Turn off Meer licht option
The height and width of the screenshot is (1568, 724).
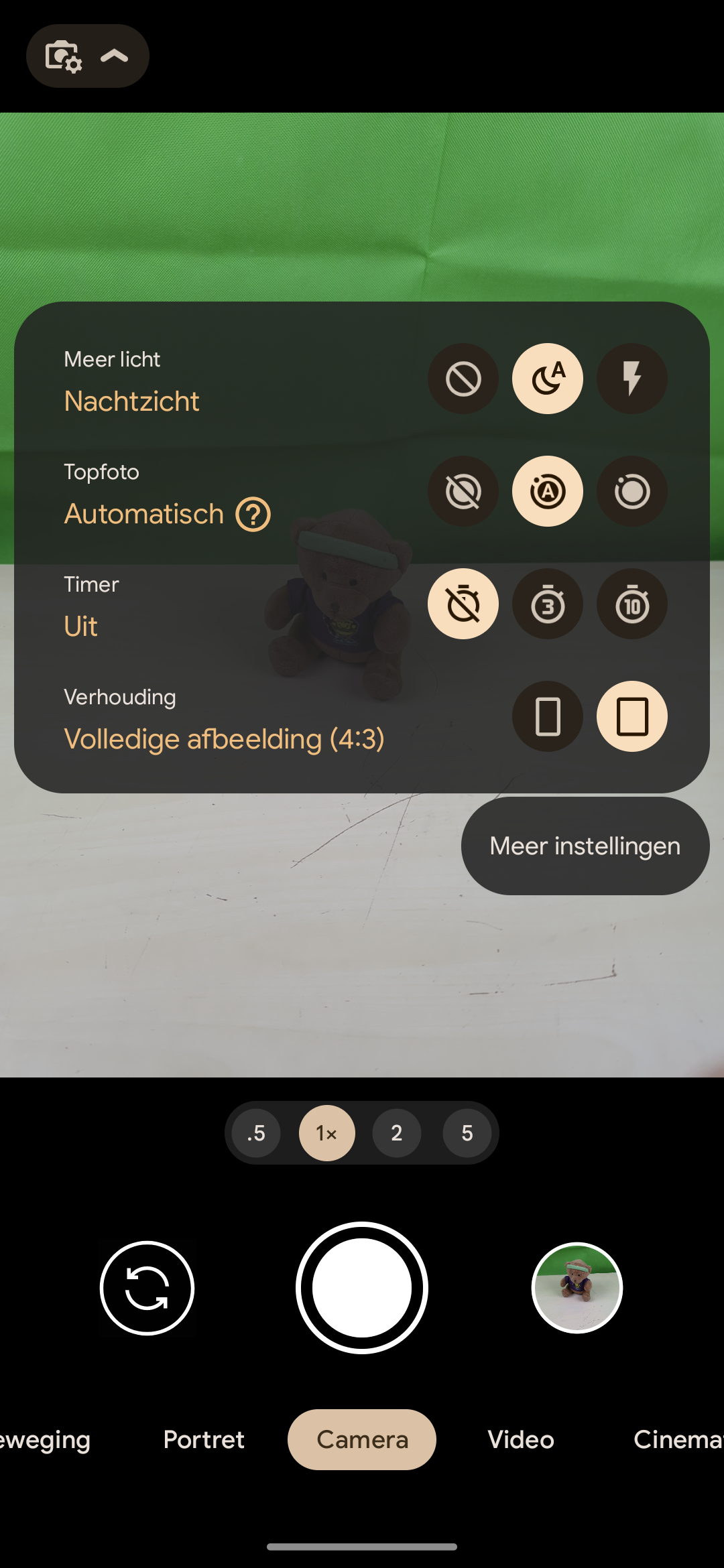coord(463,379)
